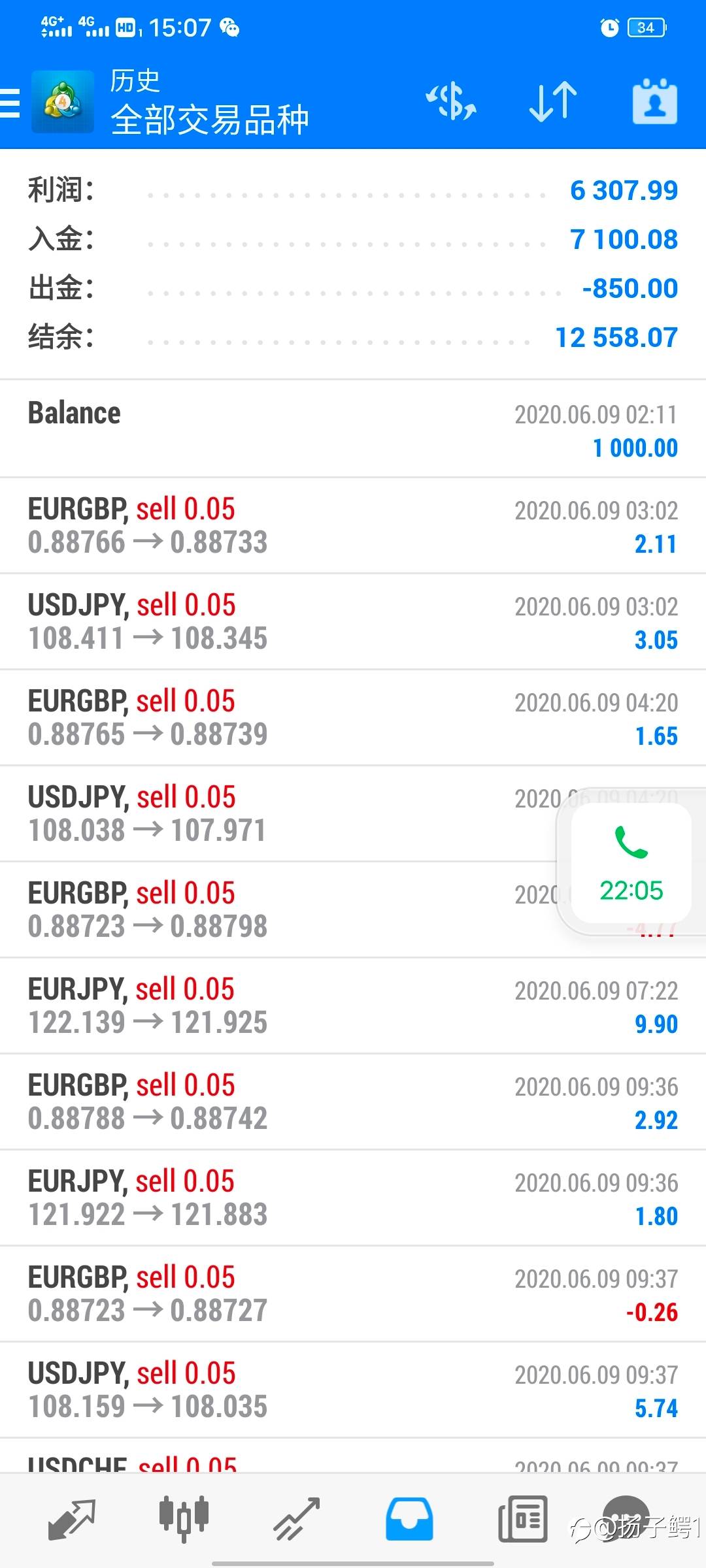Open the hamburger drawer menu
The height and width of the screenshot is (1568, 706).
[10, 103]
